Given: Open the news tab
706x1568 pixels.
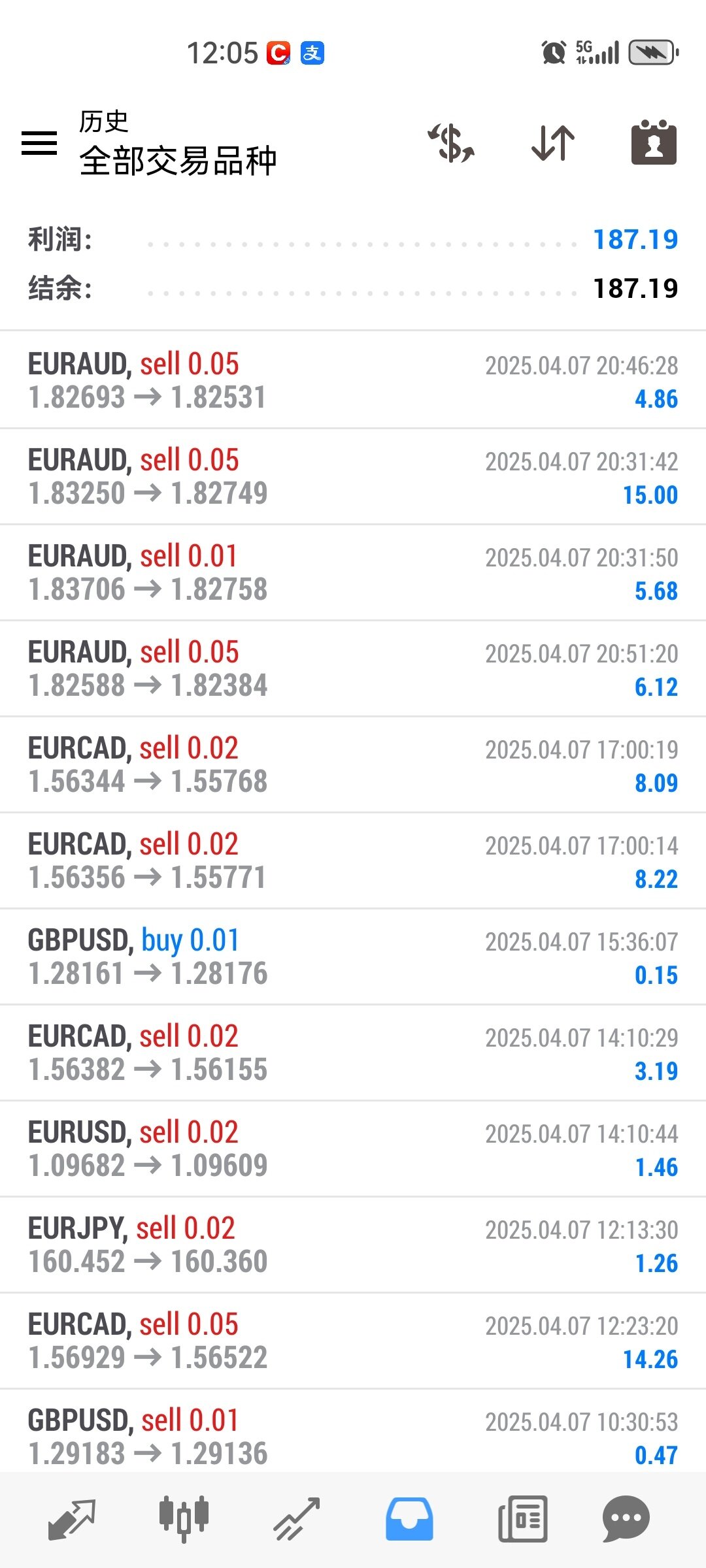Looking at the screenshot, I should click(x=522, y=1519).
